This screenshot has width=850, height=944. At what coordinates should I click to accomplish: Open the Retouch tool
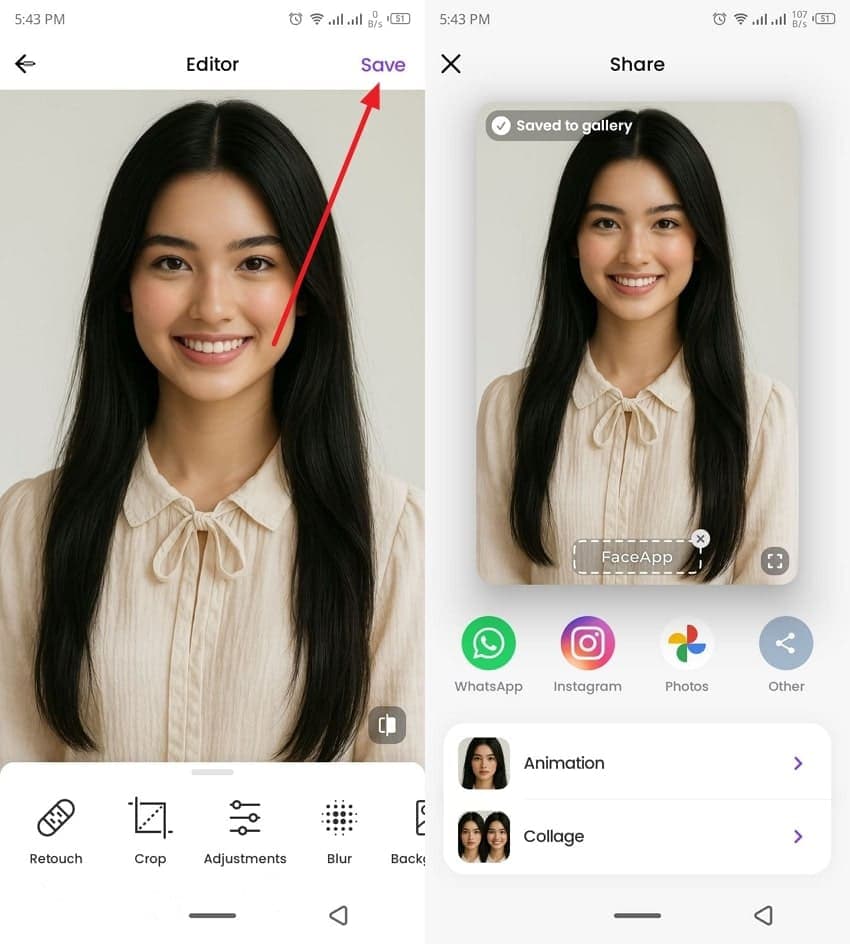tap(56, 829)
